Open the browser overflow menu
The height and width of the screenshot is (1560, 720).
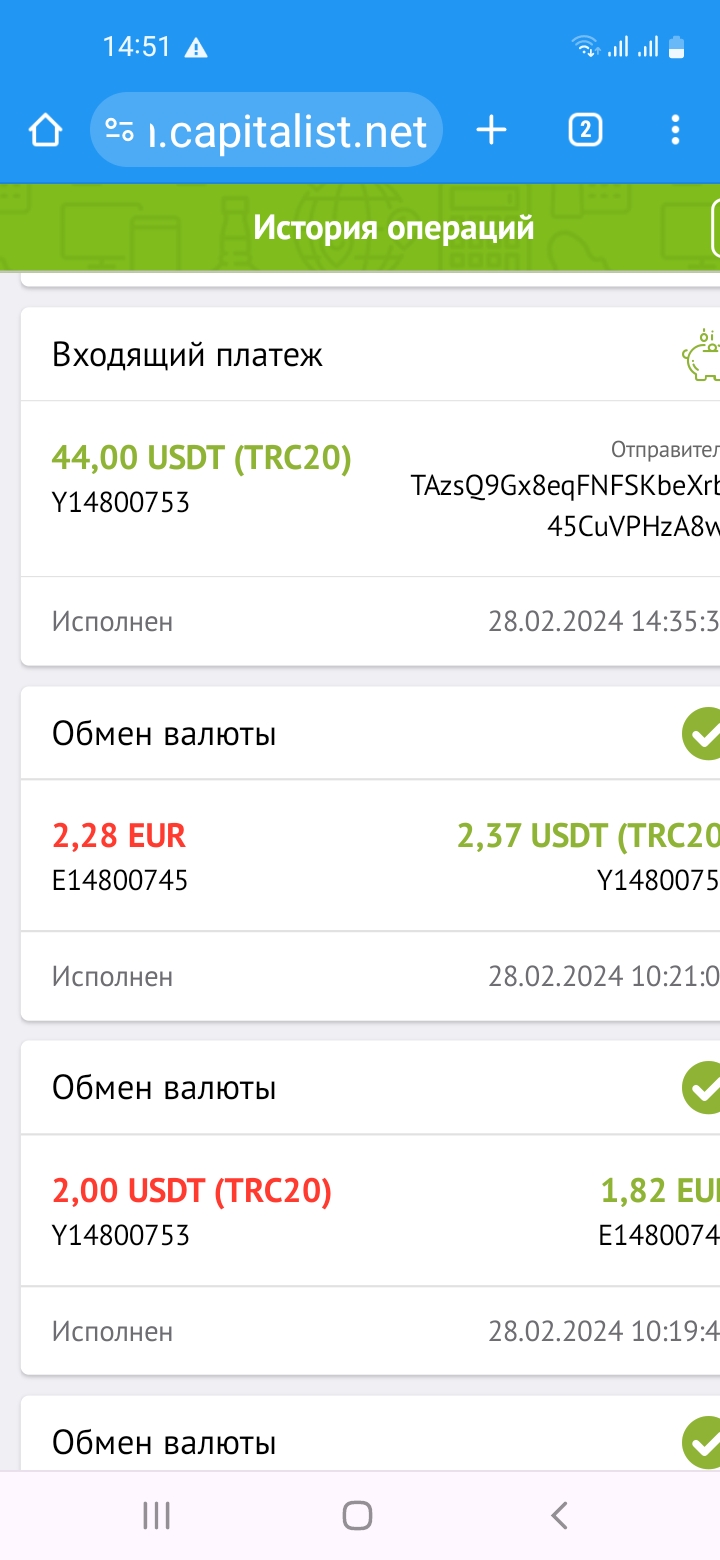click(x=675, y=130)
